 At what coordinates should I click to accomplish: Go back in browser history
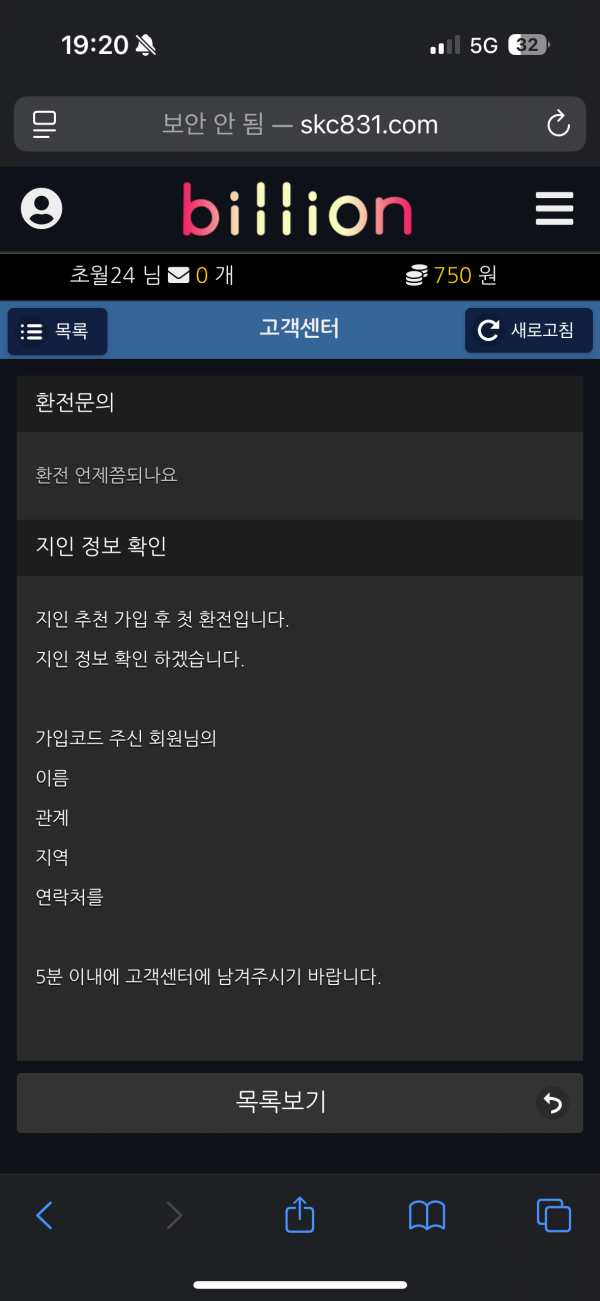click(44, 1215)
